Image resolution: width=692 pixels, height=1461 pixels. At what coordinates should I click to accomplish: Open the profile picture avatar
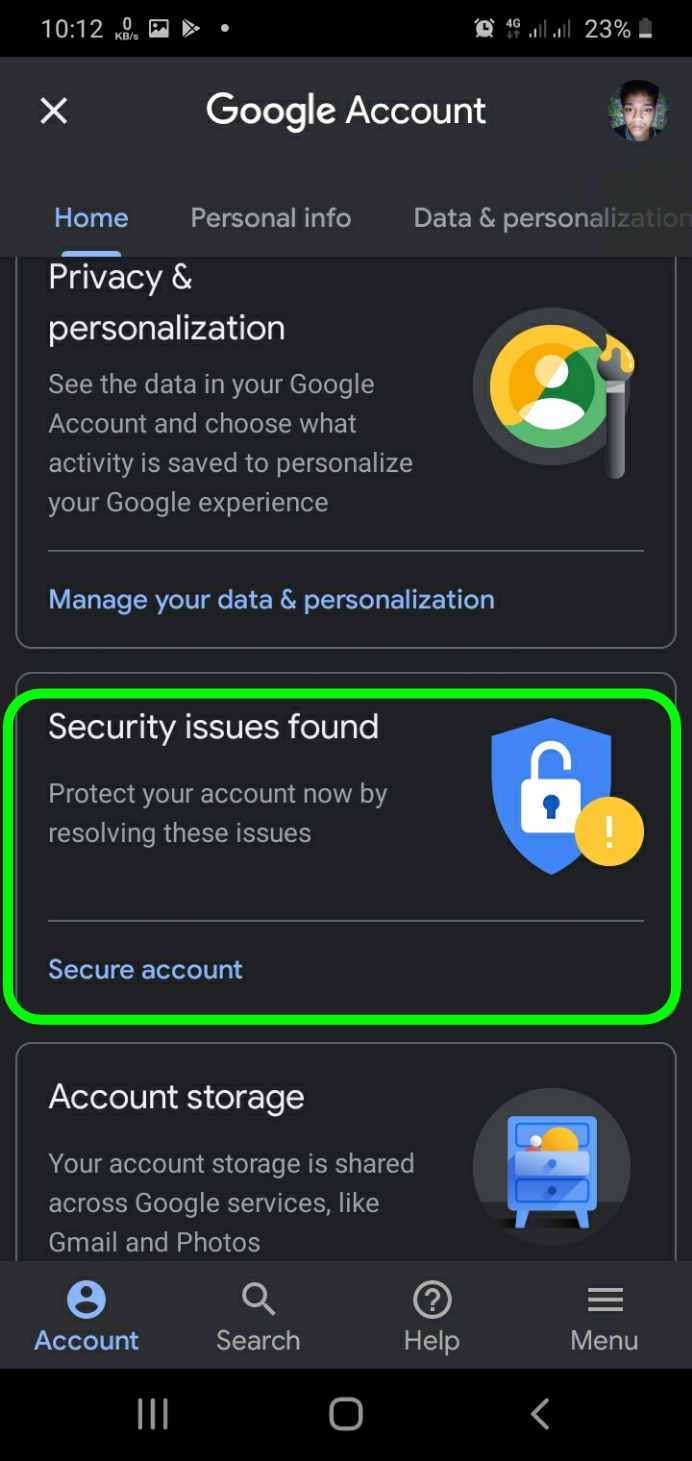tap(637, 111)
